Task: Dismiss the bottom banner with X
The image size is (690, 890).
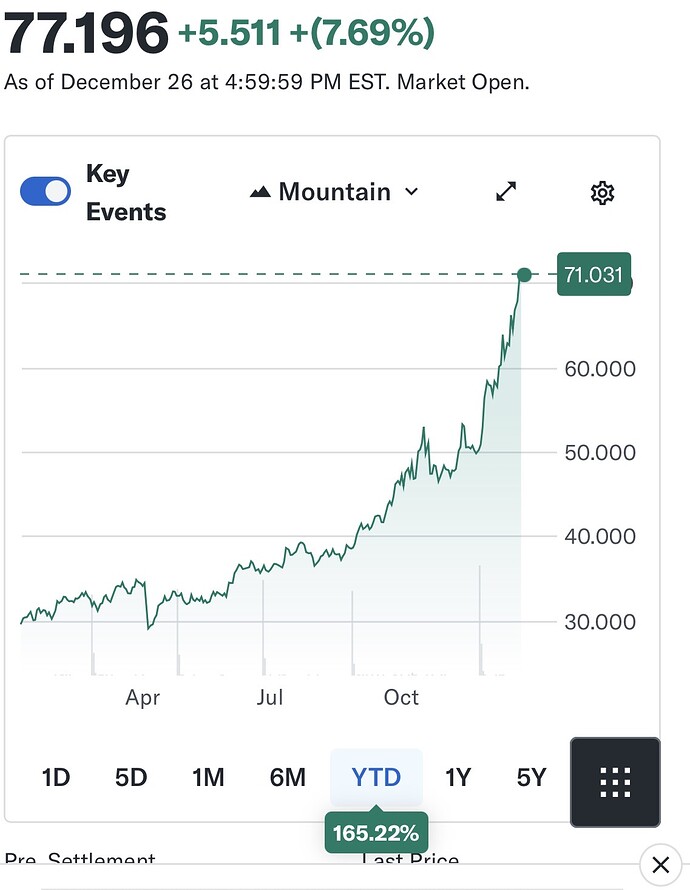Action: pyautogui.click(x=660, y=864)
